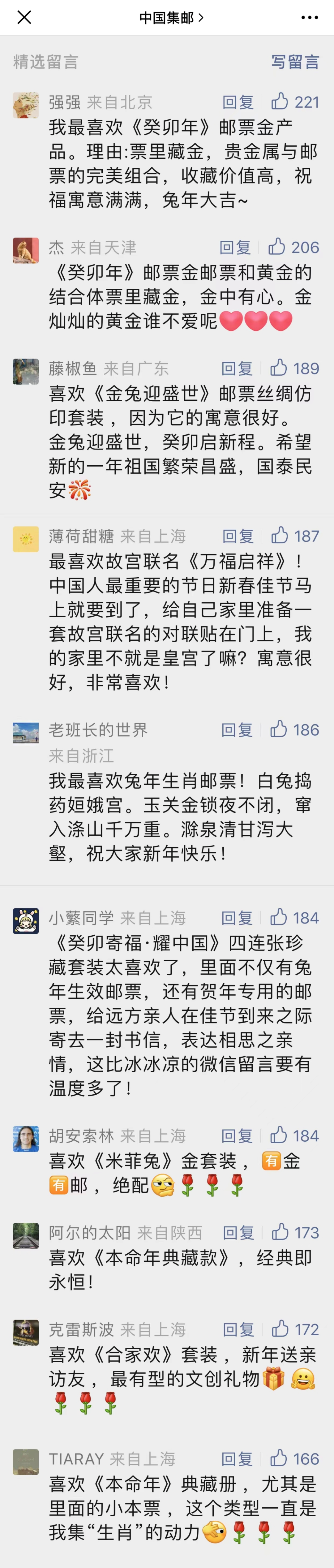
Task: Reply to 阿尔的太阳's comment
Action: (x=238, y=1233)
